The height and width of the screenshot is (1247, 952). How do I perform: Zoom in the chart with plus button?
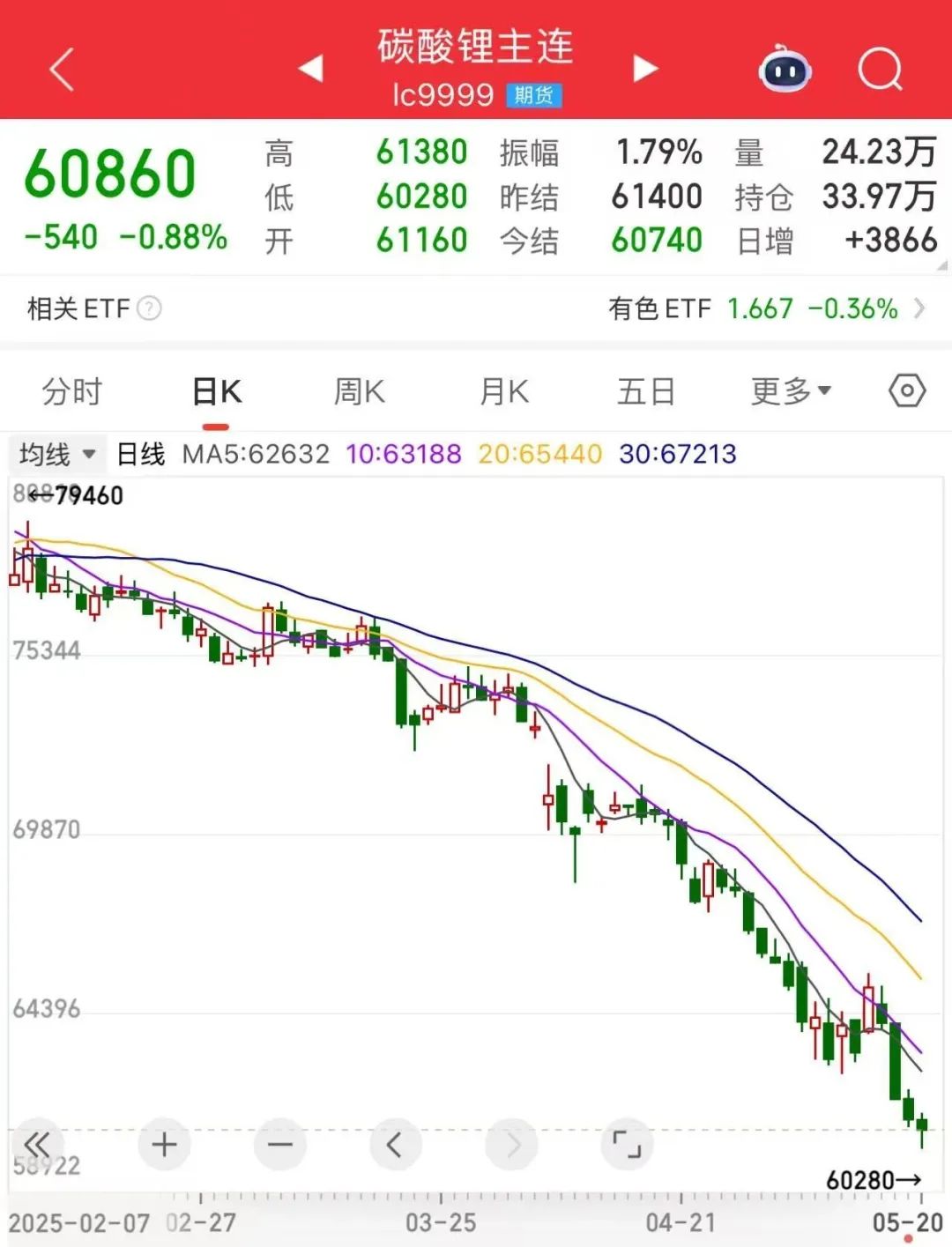click(164, 1145)
